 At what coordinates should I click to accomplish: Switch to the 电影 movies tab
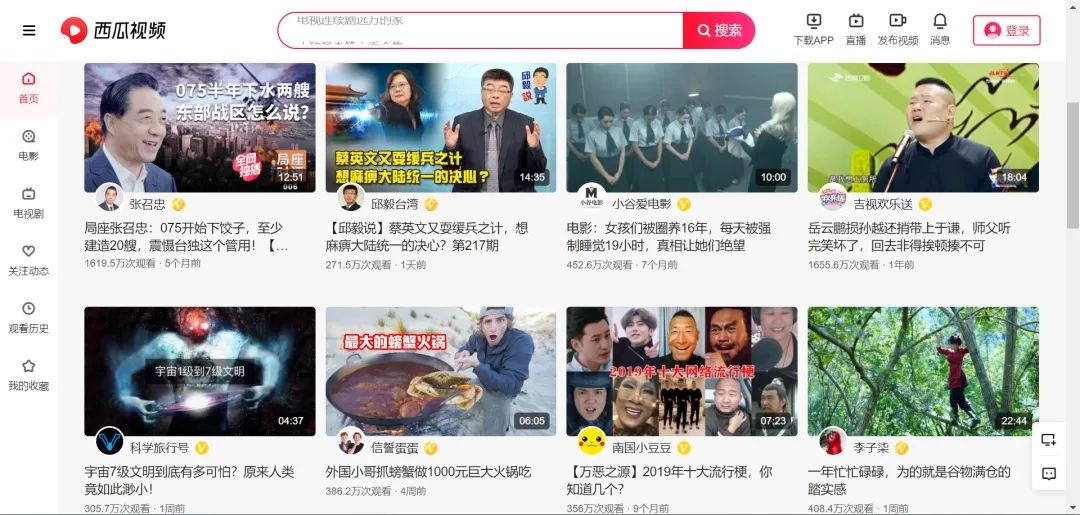28,145
